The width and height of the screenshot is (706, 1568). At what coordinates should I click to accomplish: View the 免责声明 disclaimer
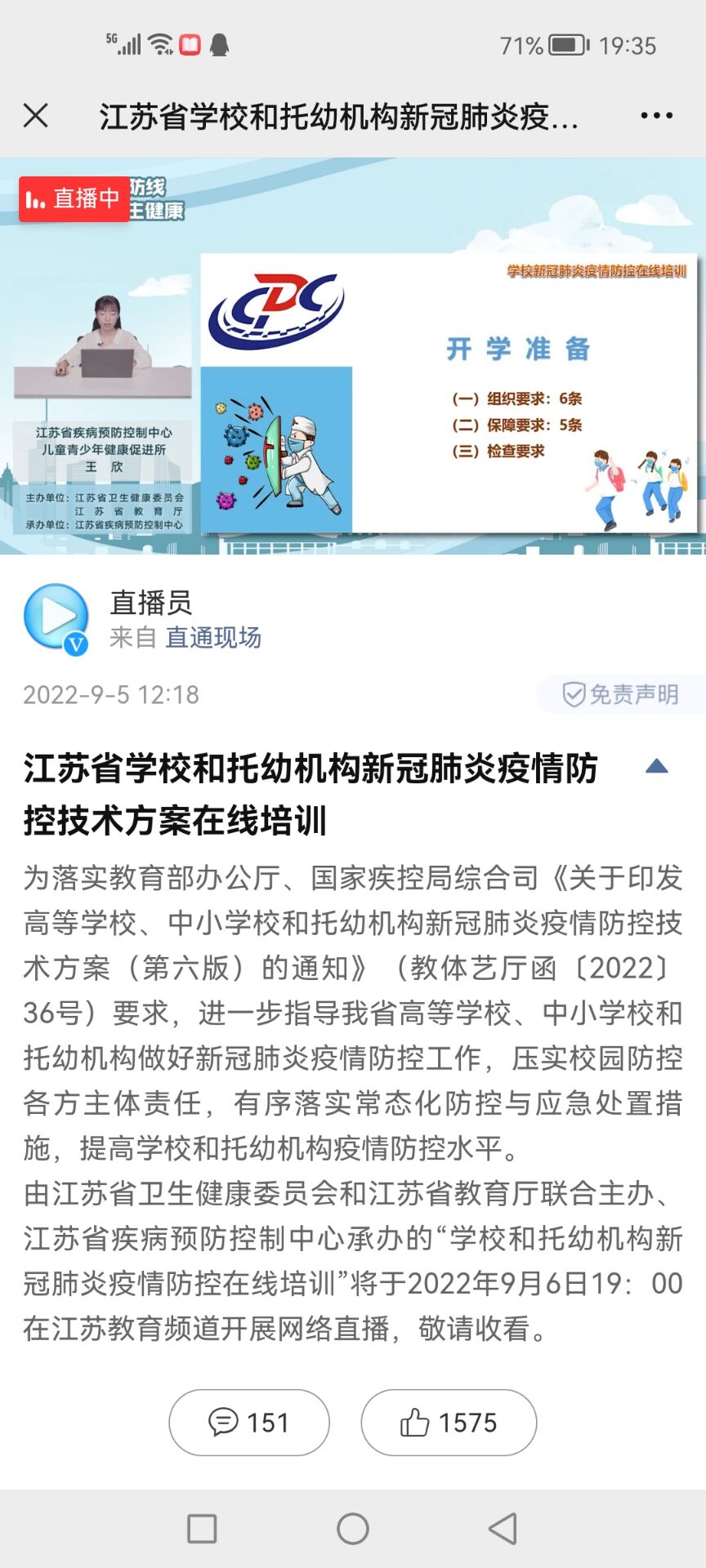pyautogui.click(x=621, y=694)
